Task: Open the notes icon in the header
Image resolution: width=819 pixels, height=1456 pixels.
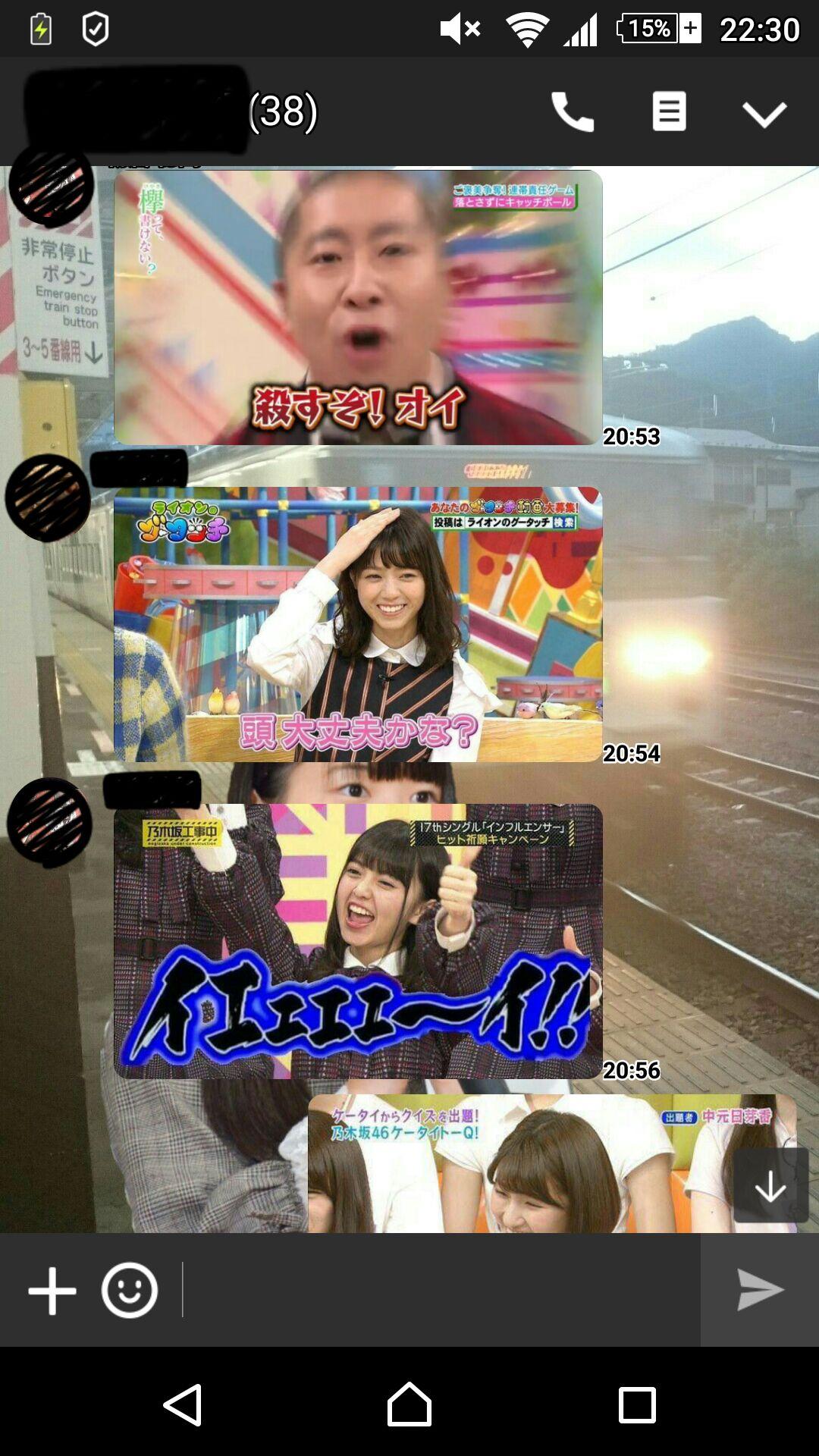Action: click(669, 112)
